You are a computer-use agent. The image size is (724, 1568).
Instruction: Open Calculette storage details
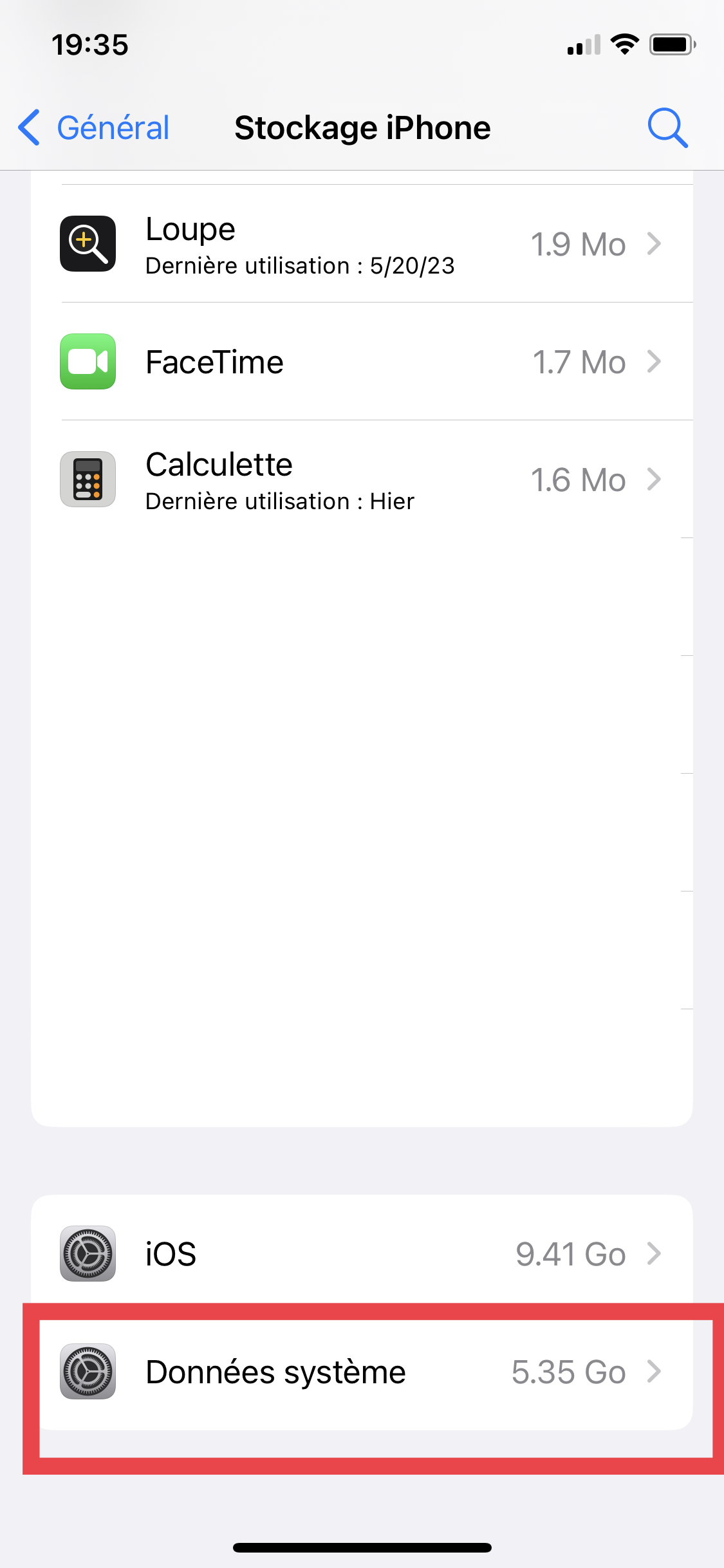click(362, 480)
